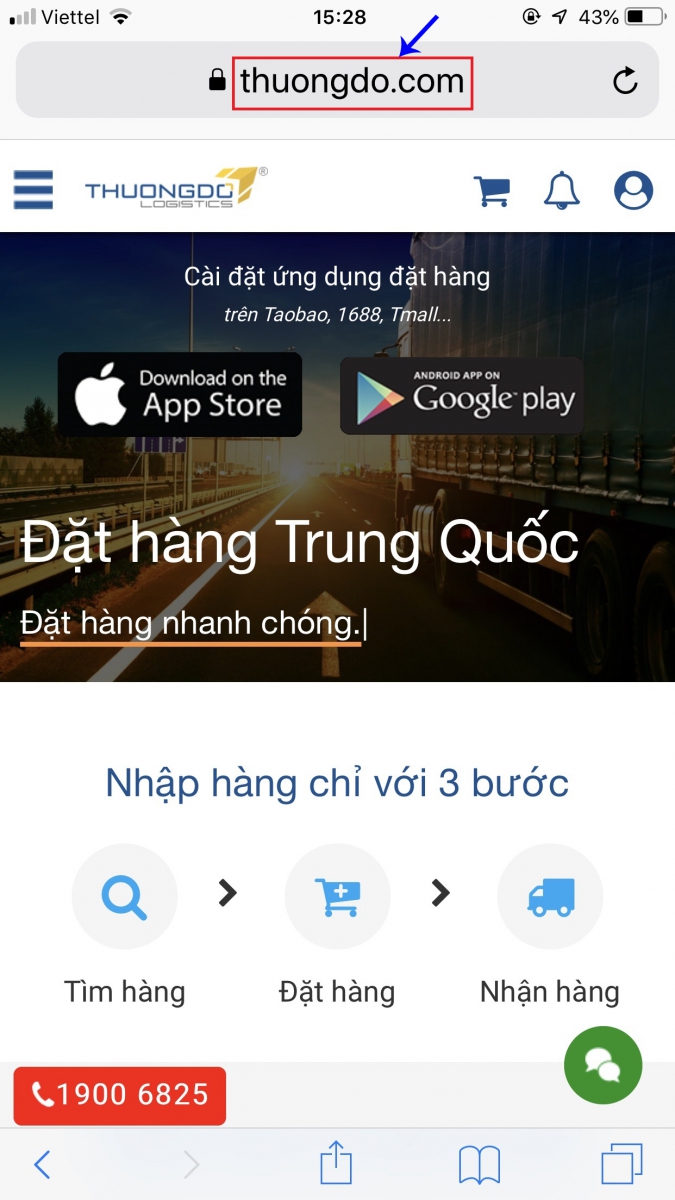Screen dimensions: 675x1200
Task: Tap the thuongdo.com address bar
Action: (352, 81)
